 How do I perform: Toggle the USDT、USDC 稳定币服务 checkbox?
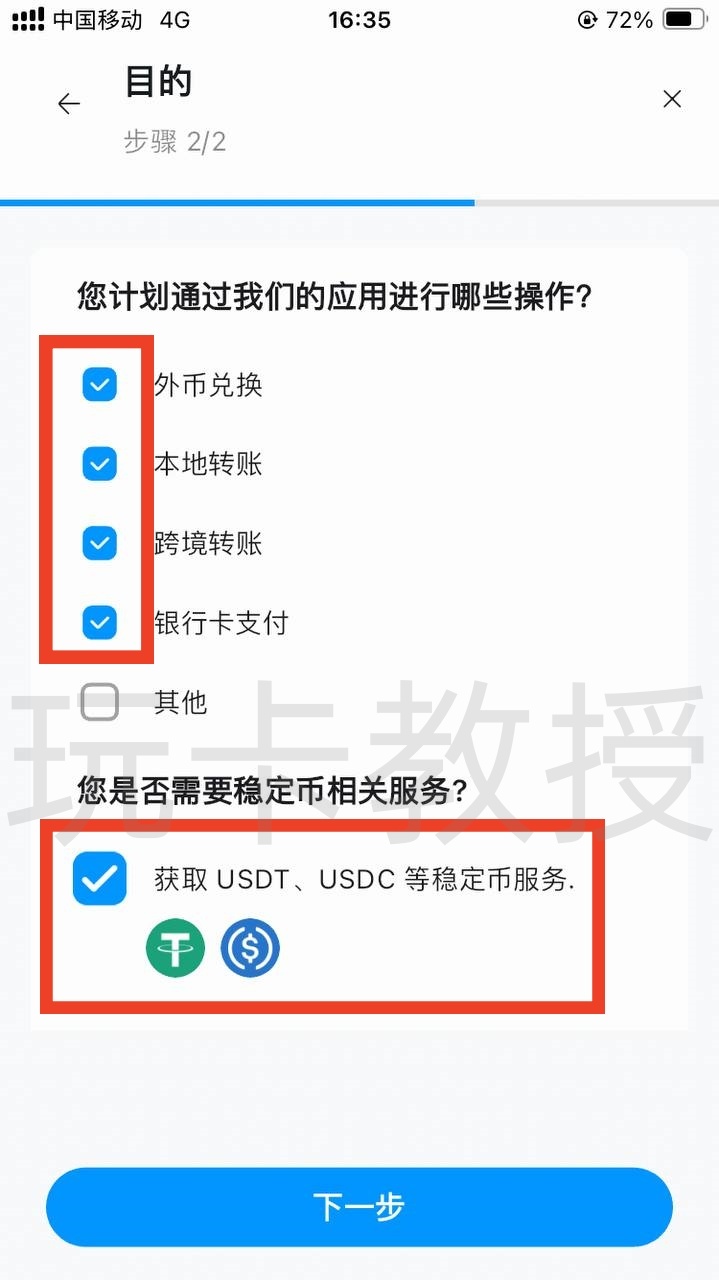(x=100, y=879)
